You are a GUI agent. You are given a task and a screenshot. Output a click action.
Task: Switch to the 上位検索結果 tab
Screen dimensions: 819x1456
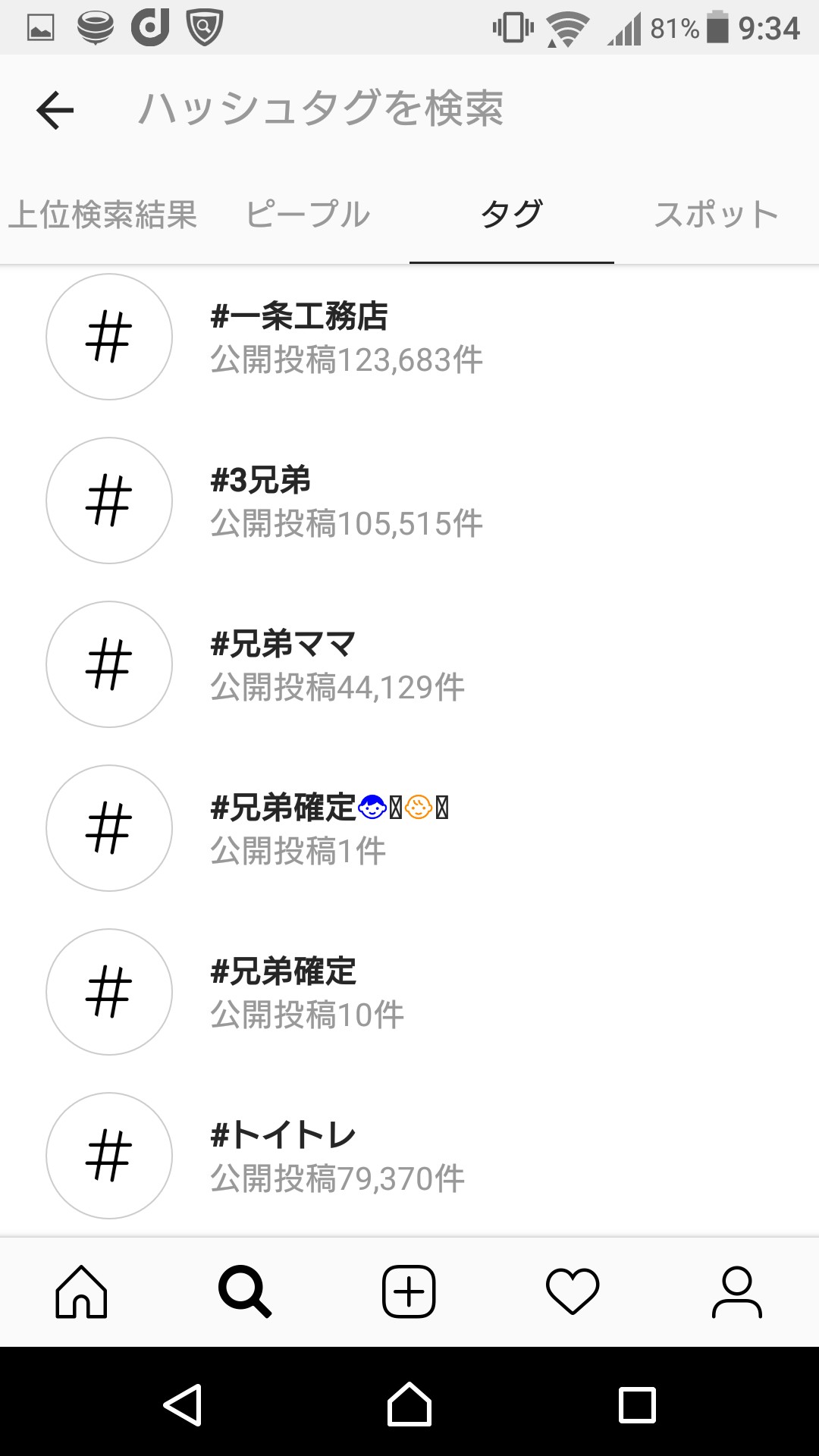[x=102, y=215]
